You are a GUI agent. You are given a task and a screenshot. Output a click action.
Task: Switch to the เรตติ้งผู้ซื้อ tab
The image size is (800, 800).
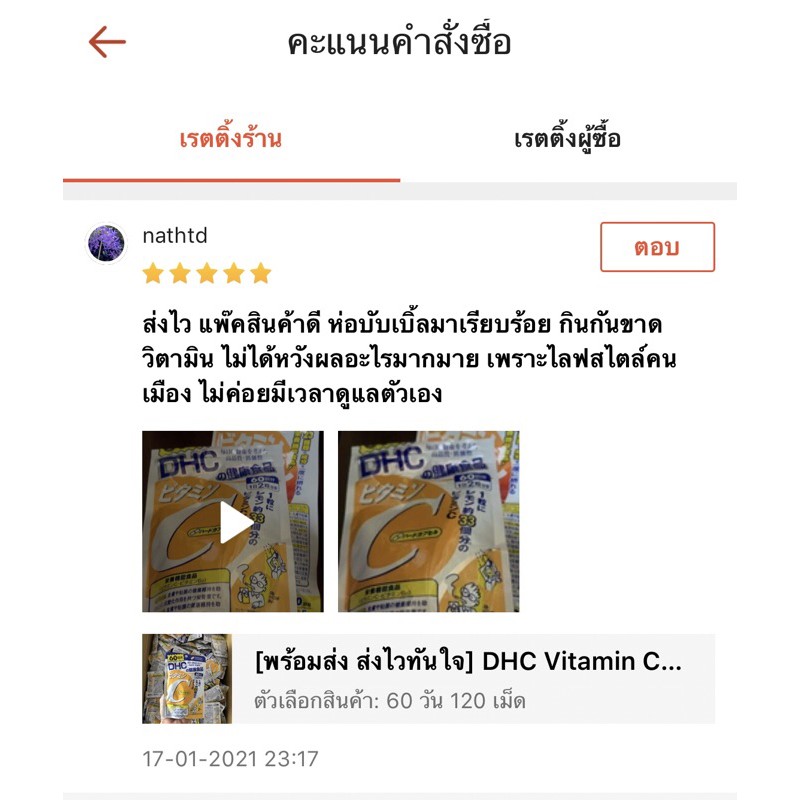click(x=567, y=139)
